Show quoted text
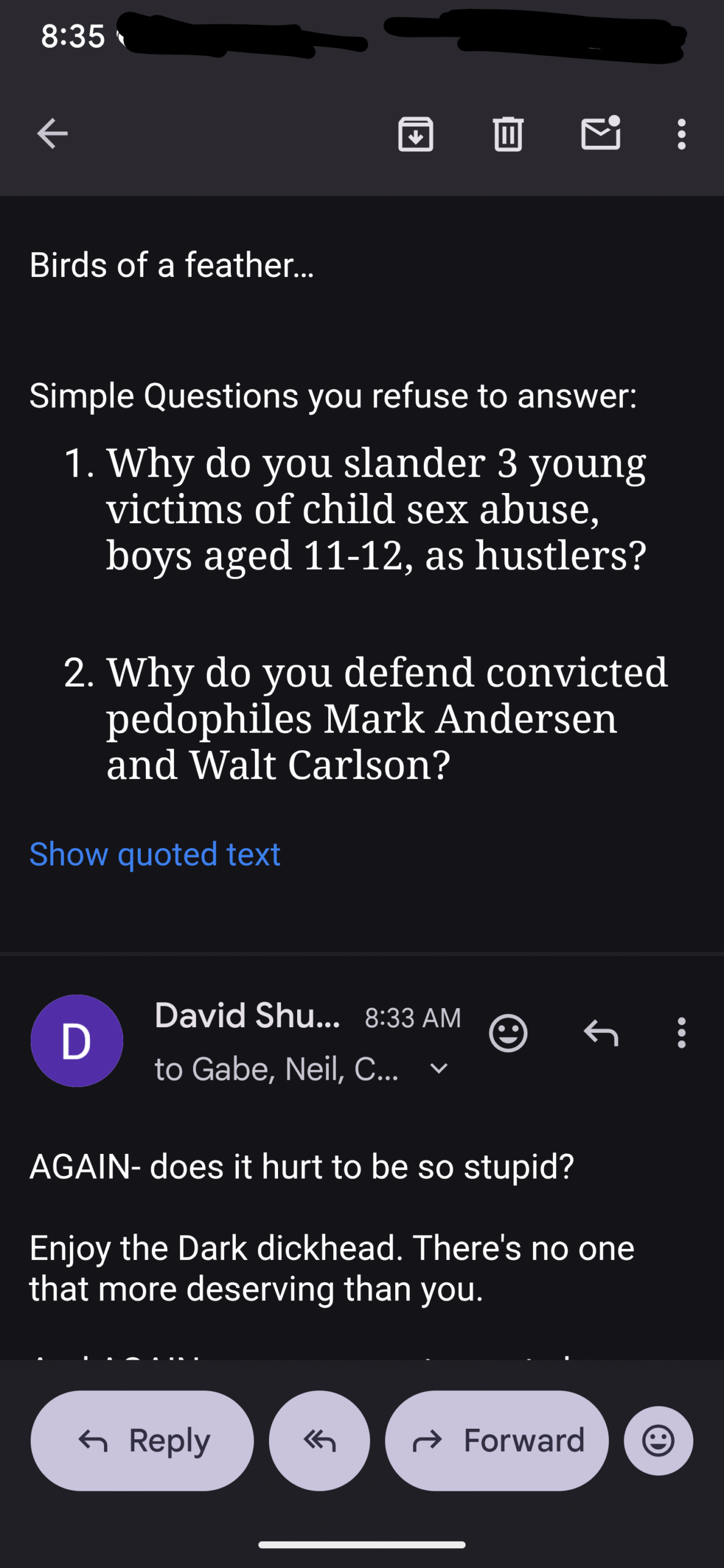Image resolution: width=724 pixels, height=1568 pixels. pyautogui.click(x=155, y=854)
